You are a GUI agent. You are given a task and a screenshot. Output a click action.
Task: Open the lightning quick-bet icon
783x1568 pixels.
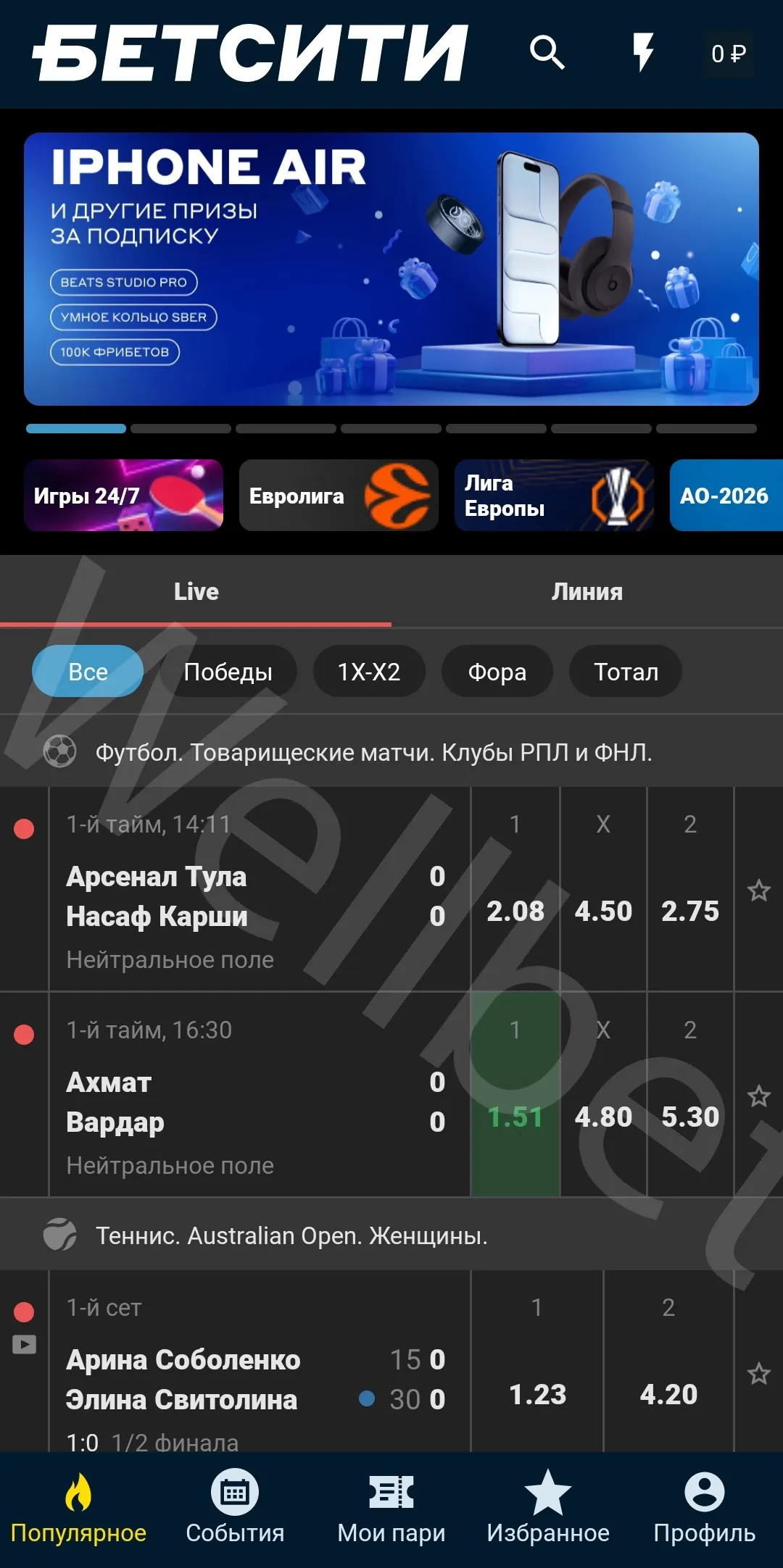click(x=643, y=53)
